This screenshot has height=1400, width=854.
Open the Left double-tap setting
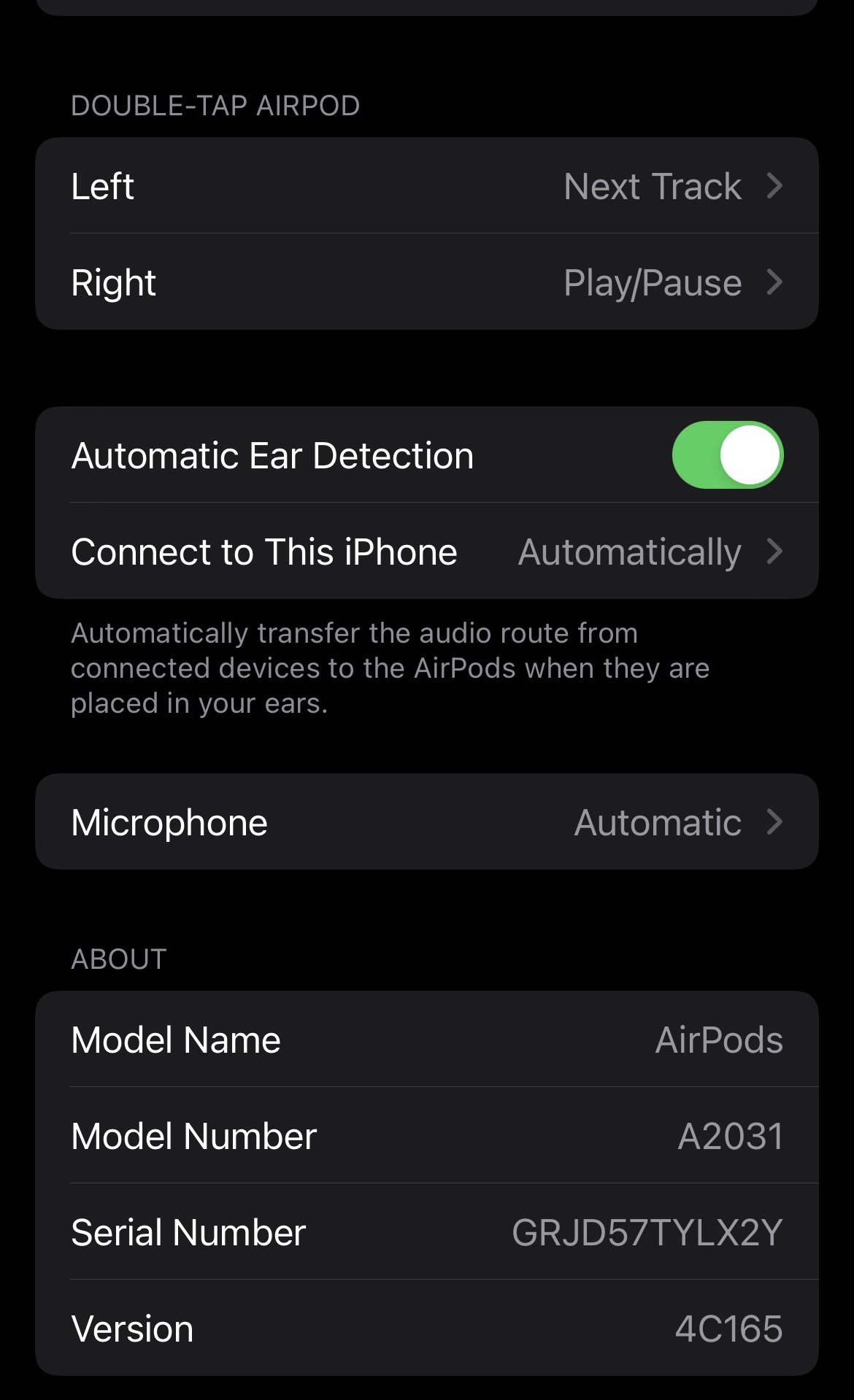tap(426, 186)
